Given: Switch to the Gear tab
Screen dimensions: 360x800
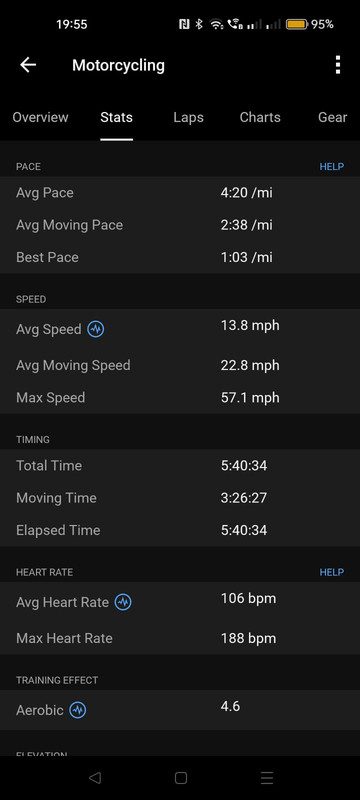Looking at the screenshot, I should pyautogui.click(x=332, y=117).
